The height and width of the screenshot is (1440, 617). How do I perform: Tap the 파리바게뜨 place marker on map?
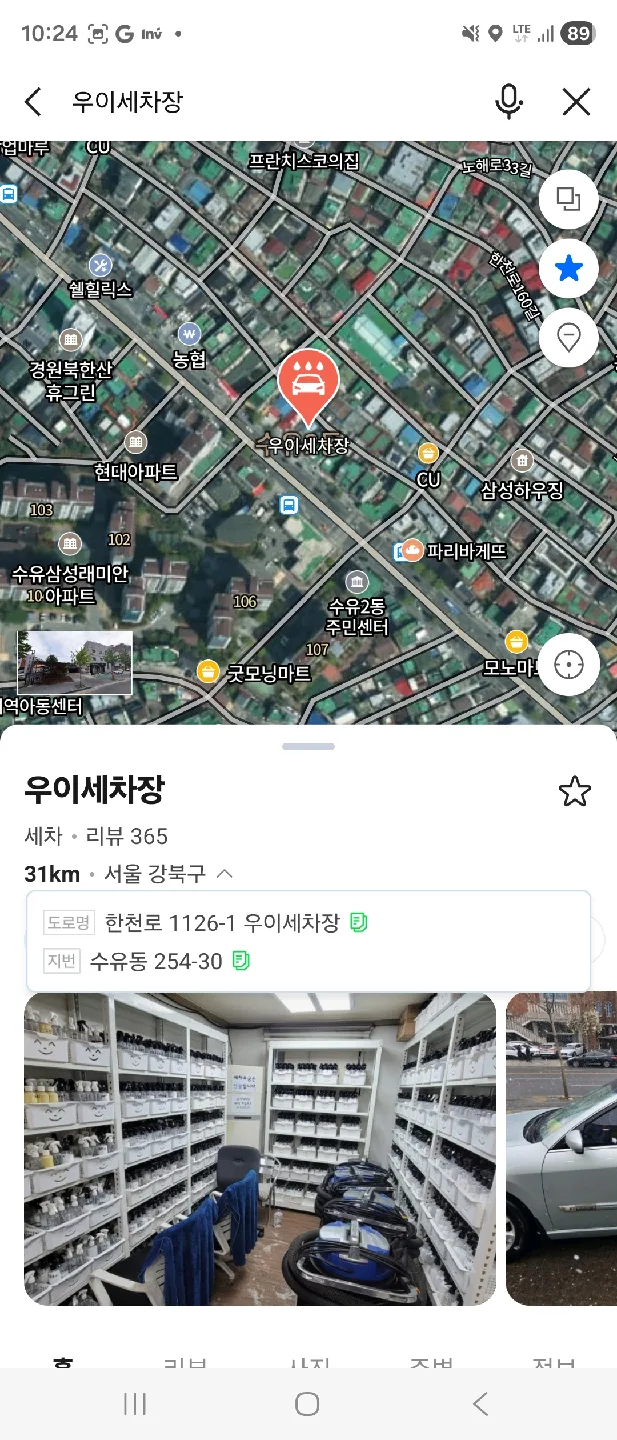[412, 550]
